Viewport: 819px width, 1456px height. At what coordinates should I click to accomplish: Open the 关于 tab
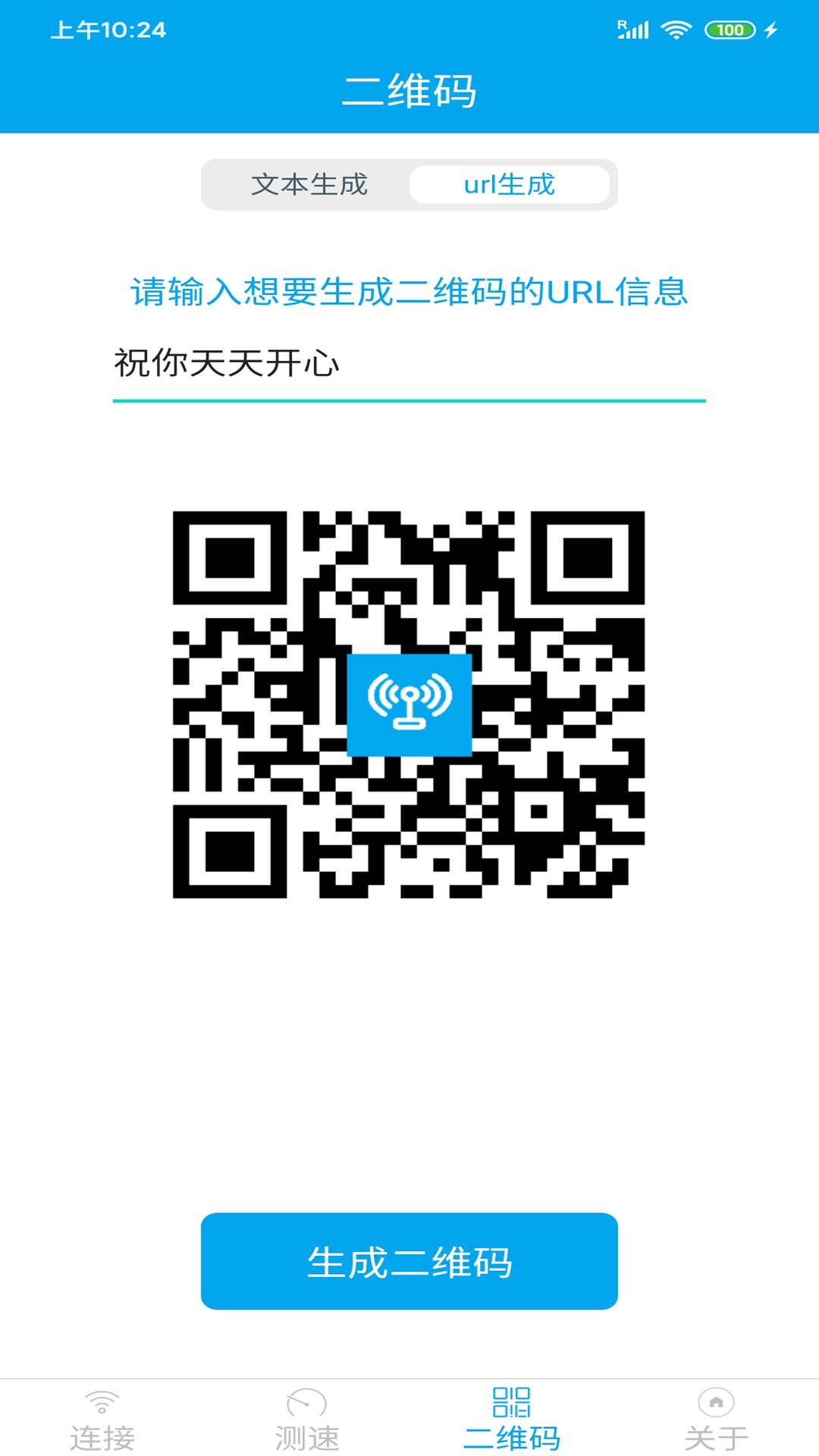tap(716, 1420)
